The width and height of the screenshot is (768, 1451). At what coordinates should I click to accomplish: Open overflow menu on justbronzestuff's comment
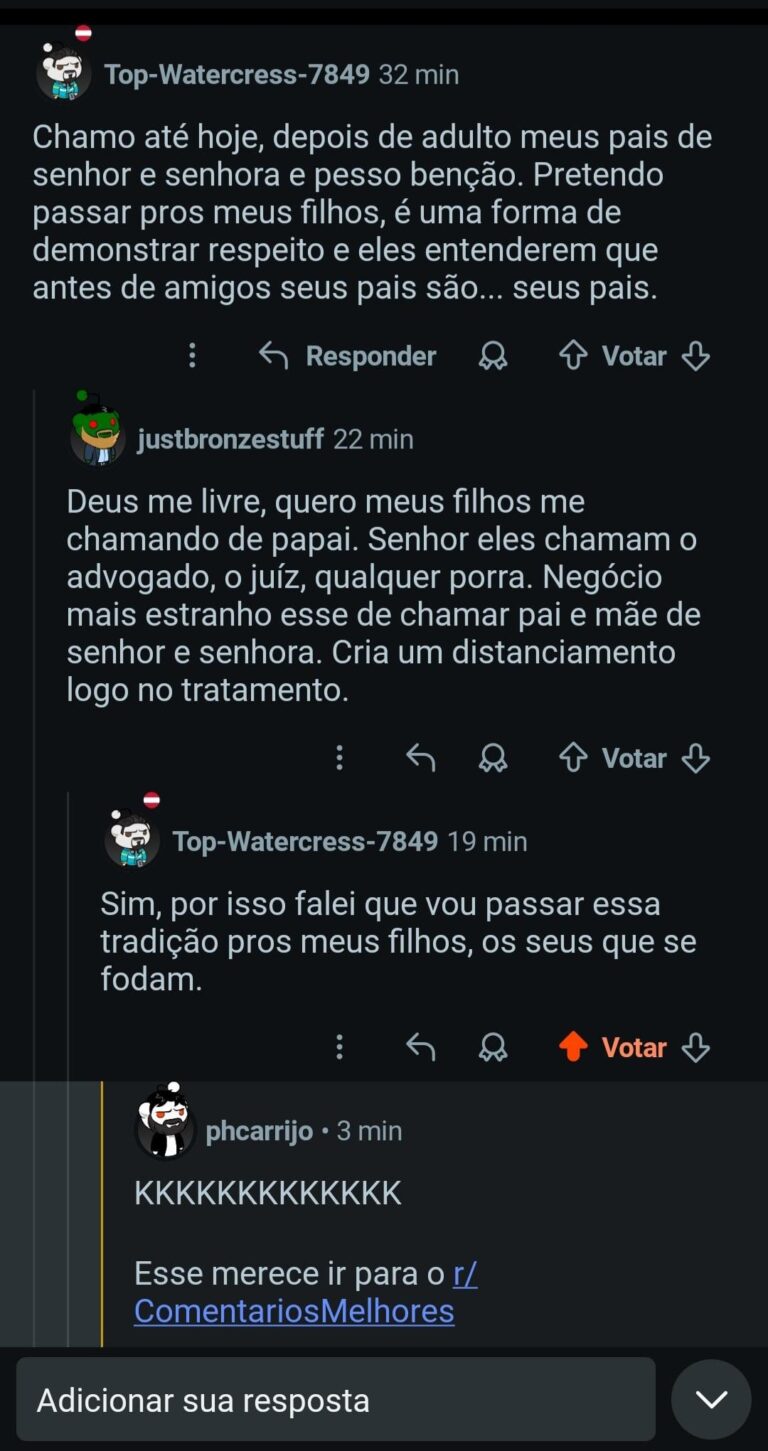pyautogui.click(x=340, y=758)
